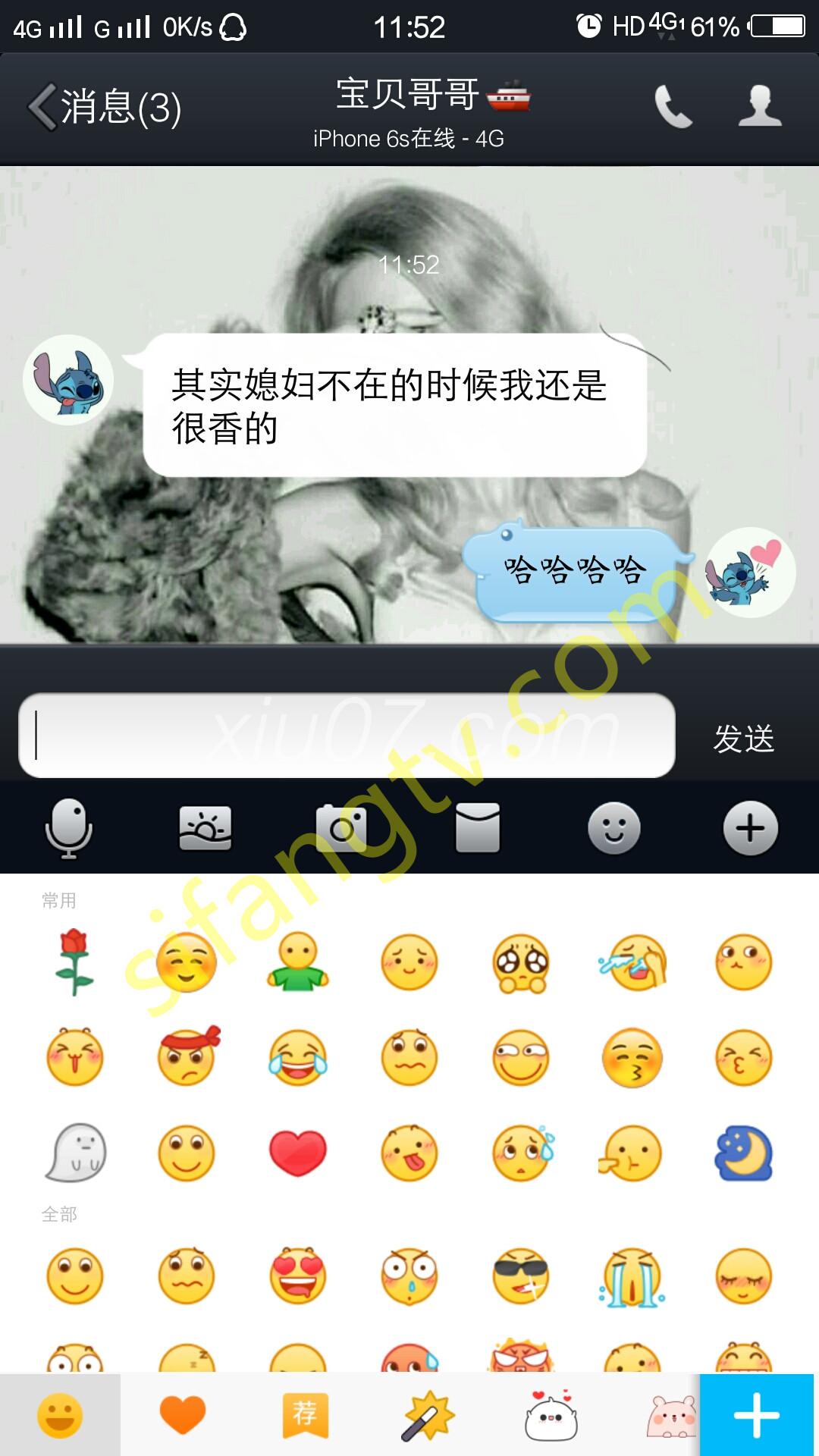This screenshot has width=819, height=1456.
Task: Insert the red heart emoji
Action: 297,1153
